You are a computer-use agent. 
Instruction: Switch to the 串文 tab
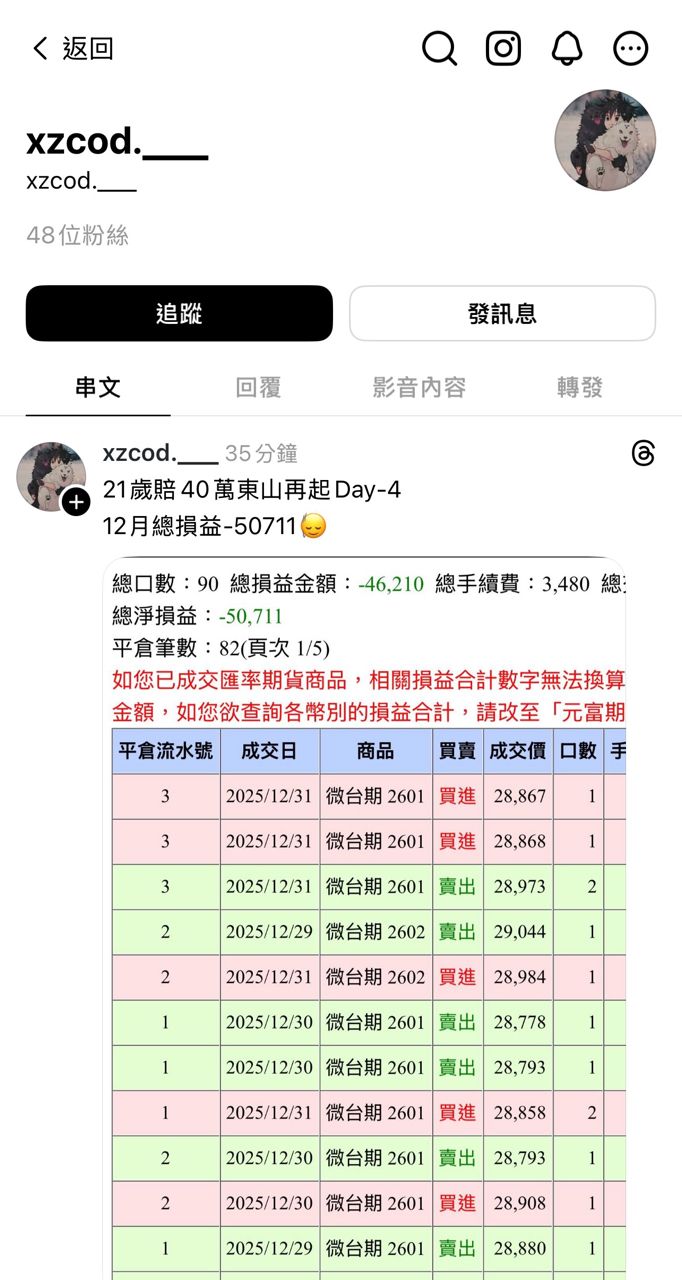point(98,388)
